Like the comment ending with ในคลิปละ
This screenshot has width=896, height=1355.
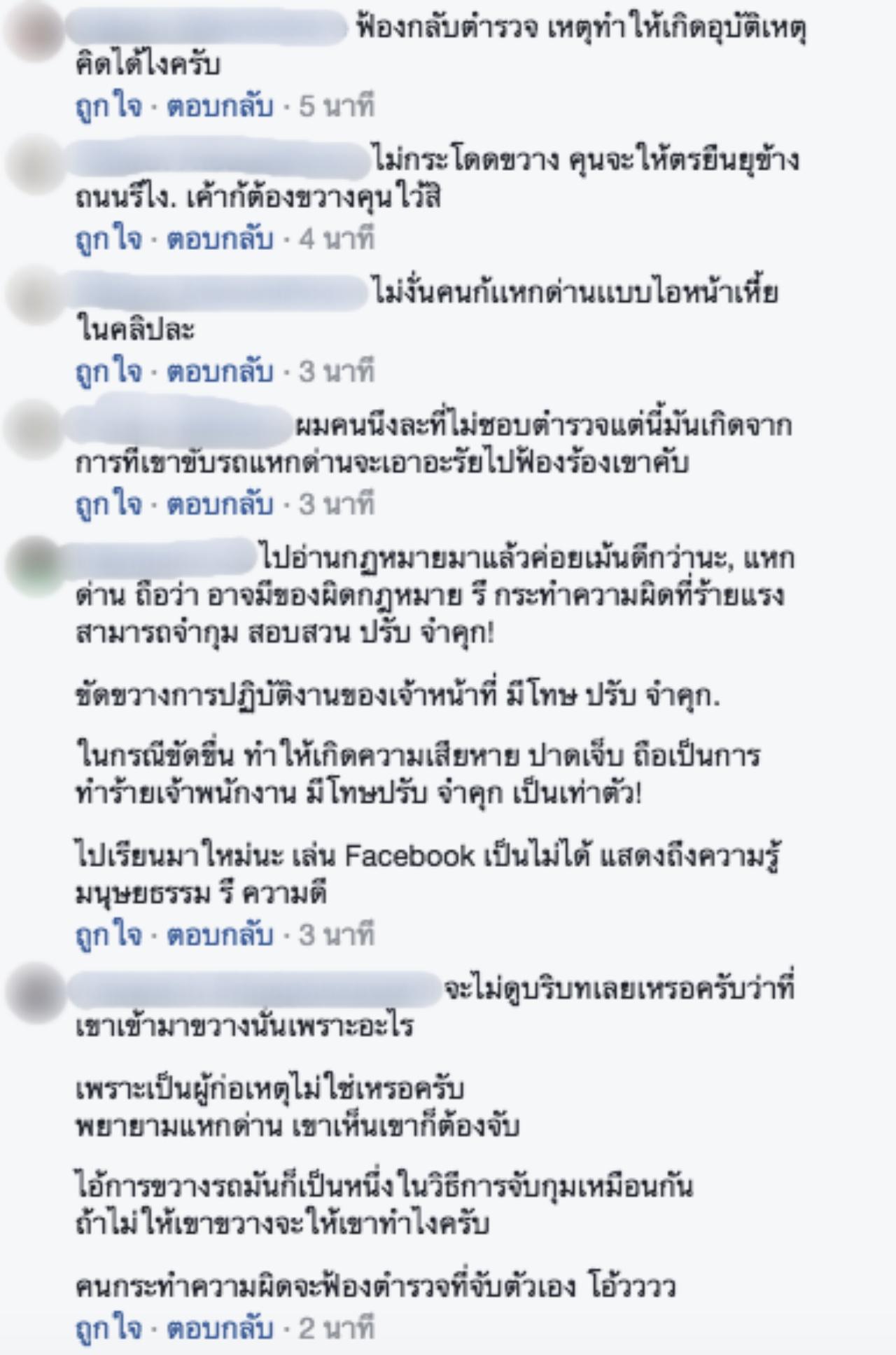point(108,372)
